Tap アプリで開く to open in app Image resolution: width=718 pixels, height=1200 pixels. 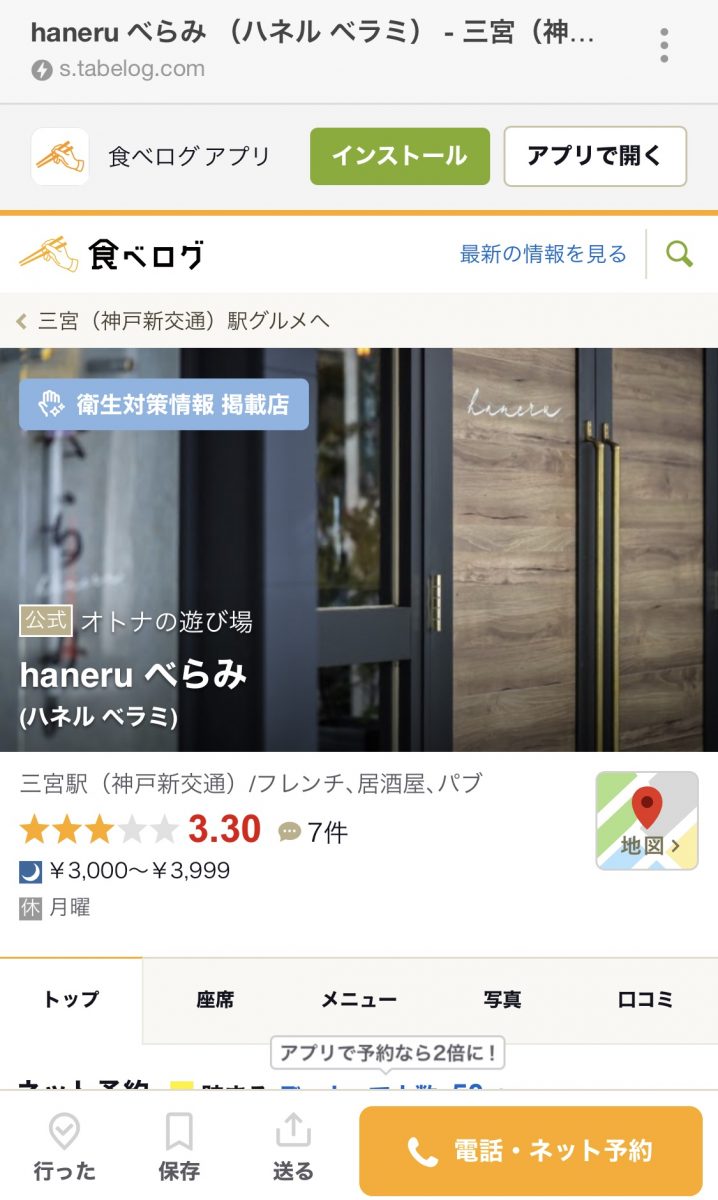pyautogui.click(x=594, y=156)
